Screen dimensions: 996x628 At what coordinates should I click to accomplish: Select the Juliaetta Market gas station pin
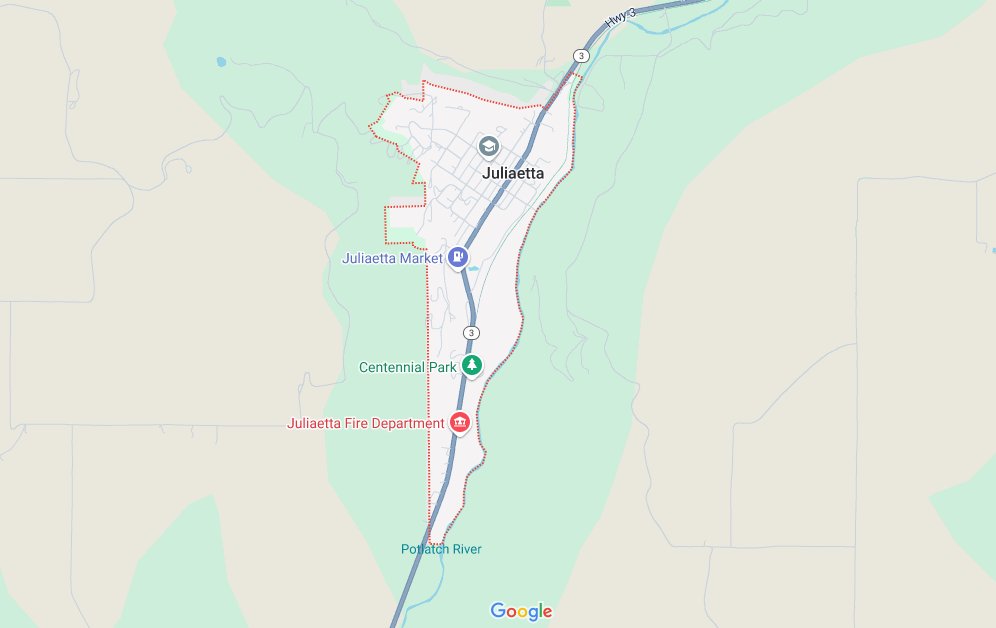457,257
